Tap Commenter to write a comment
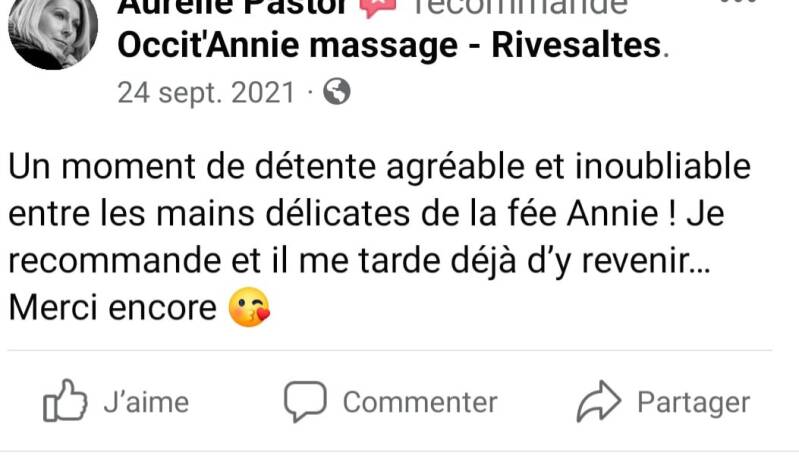This screenshot has width=799, height=459. (390, 402)
